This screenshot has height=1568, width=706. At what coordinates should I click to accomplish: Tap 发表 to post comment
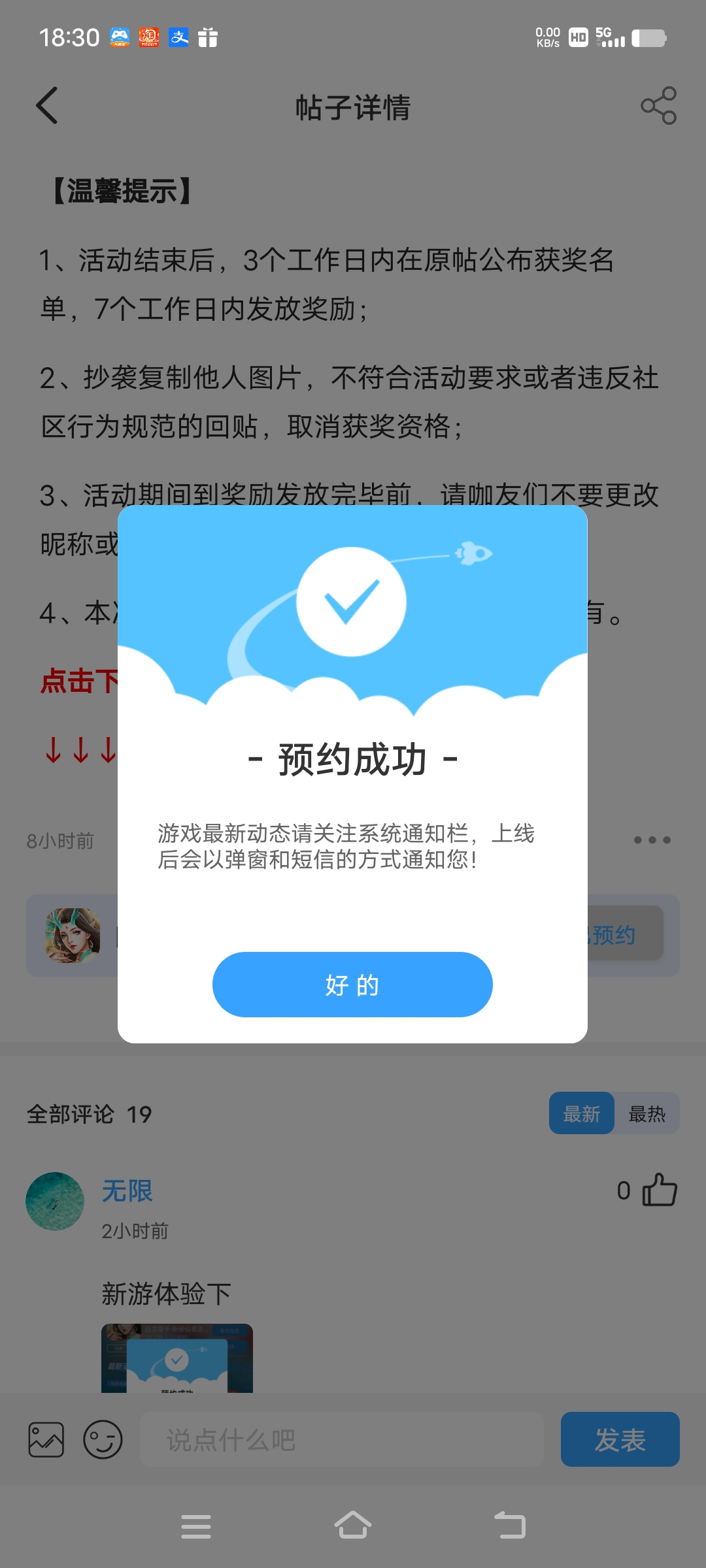(x=620, y=1439)
